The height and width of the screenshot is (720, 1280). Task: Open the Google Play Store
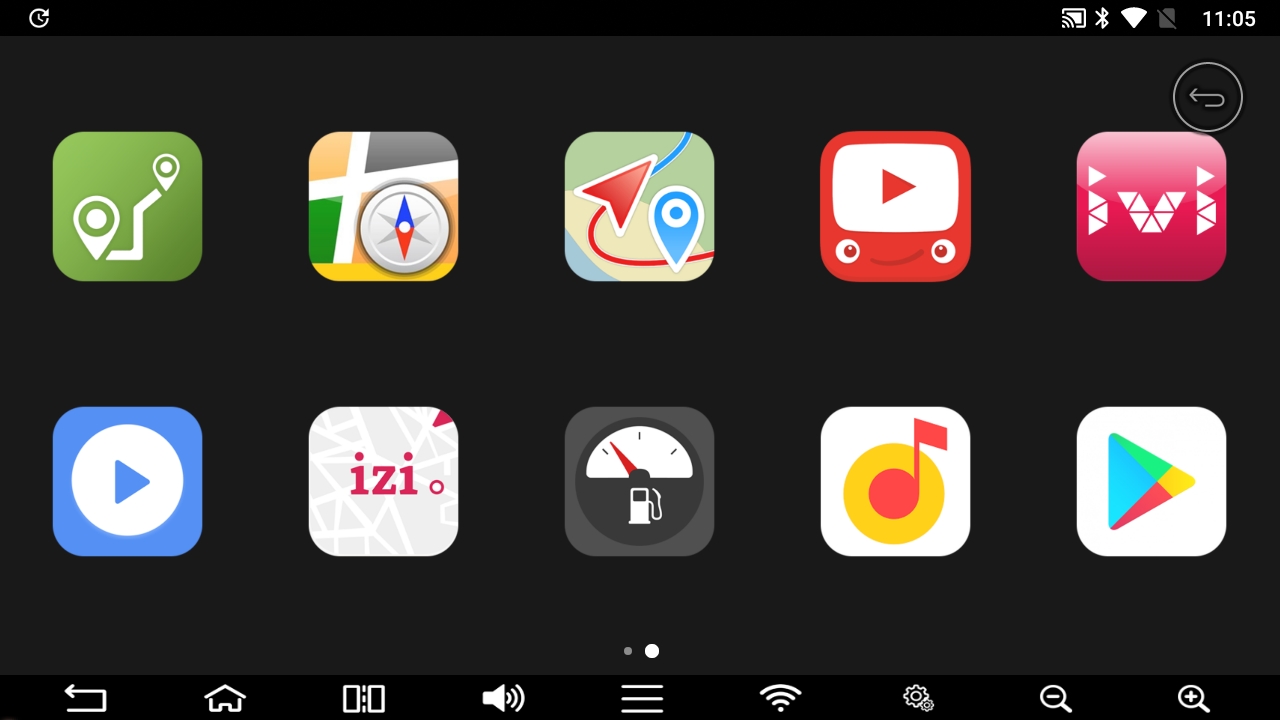coord(1151,481)
